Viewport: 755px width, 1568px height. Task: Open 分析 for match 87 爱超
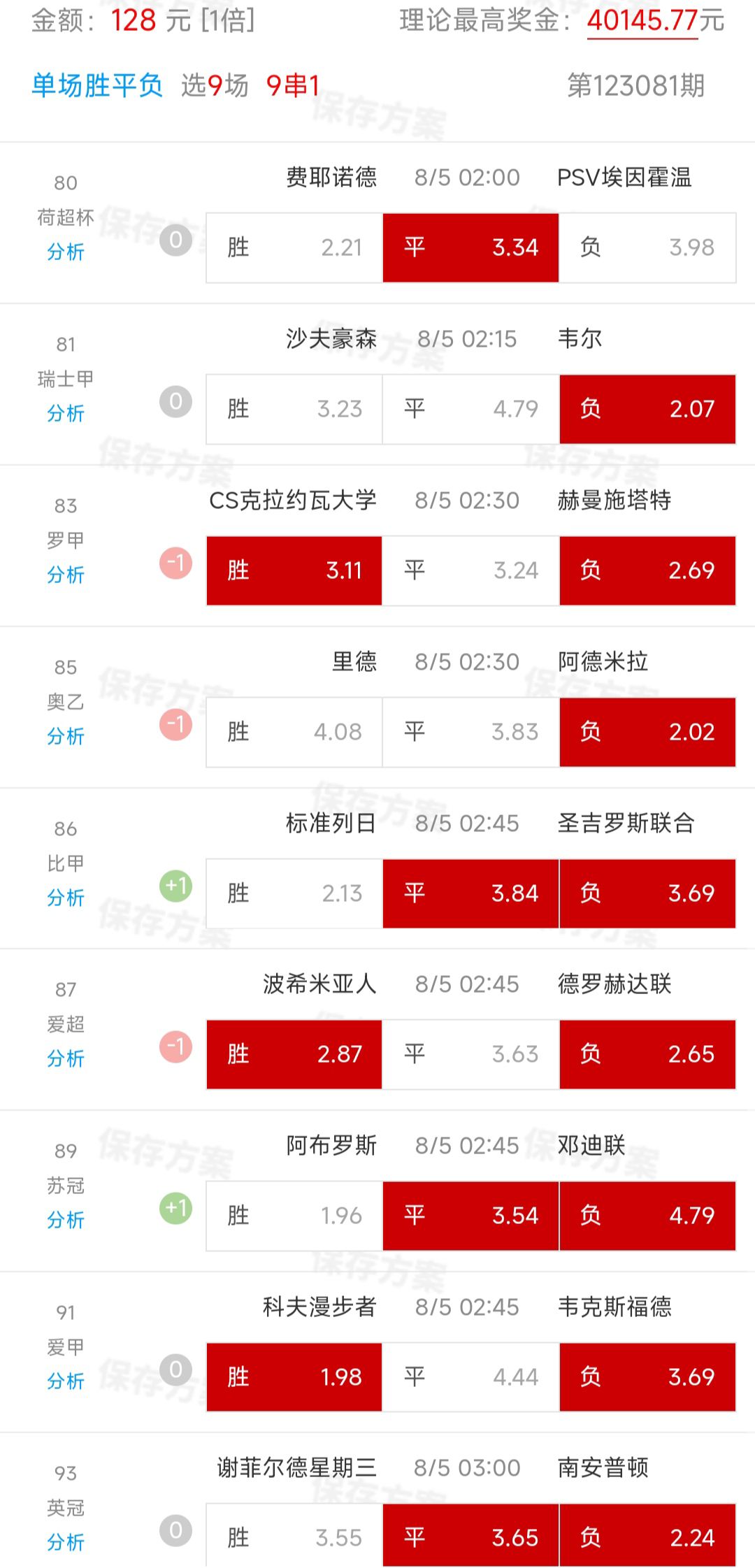coord(66,1058)
